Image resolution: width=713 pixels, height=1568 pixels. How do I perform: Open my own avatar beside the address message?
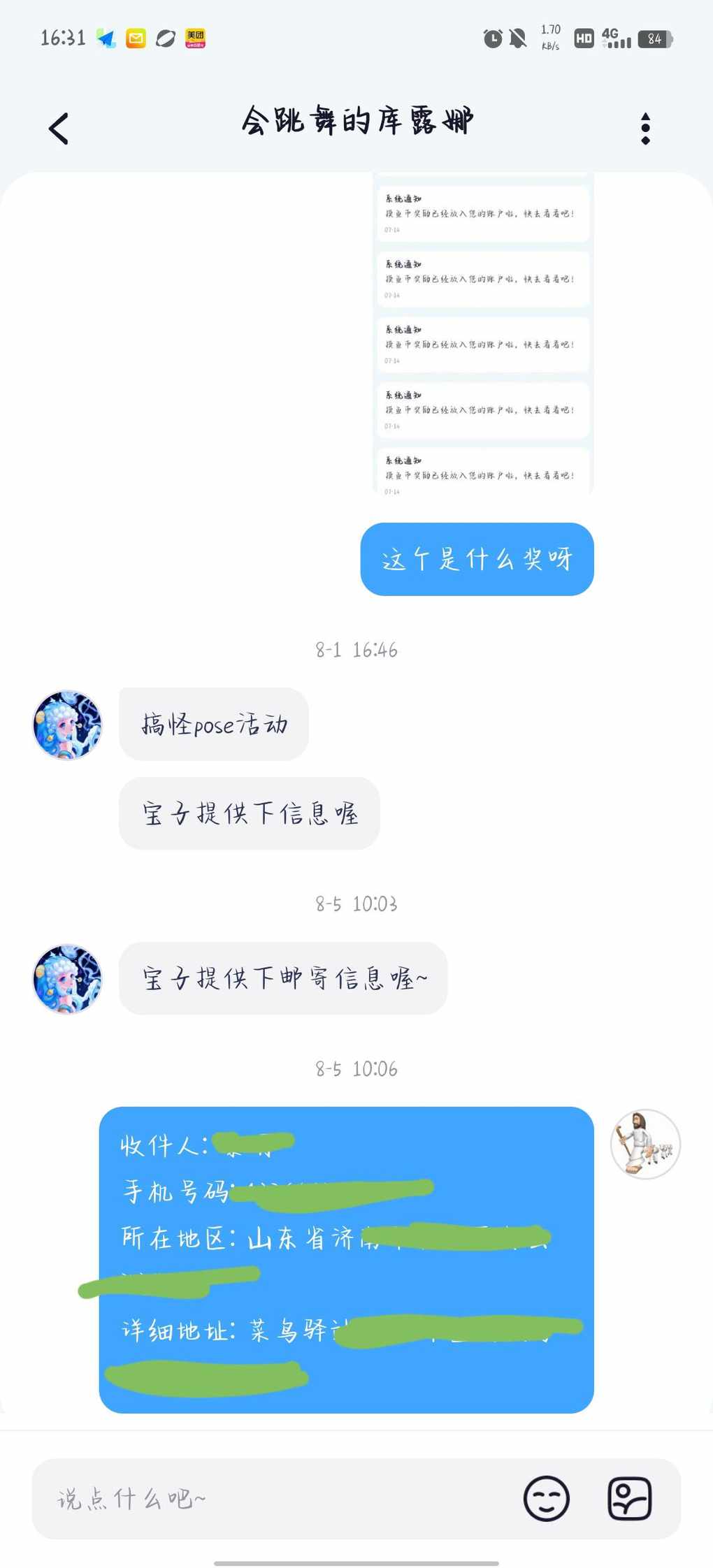(645, 1144)
